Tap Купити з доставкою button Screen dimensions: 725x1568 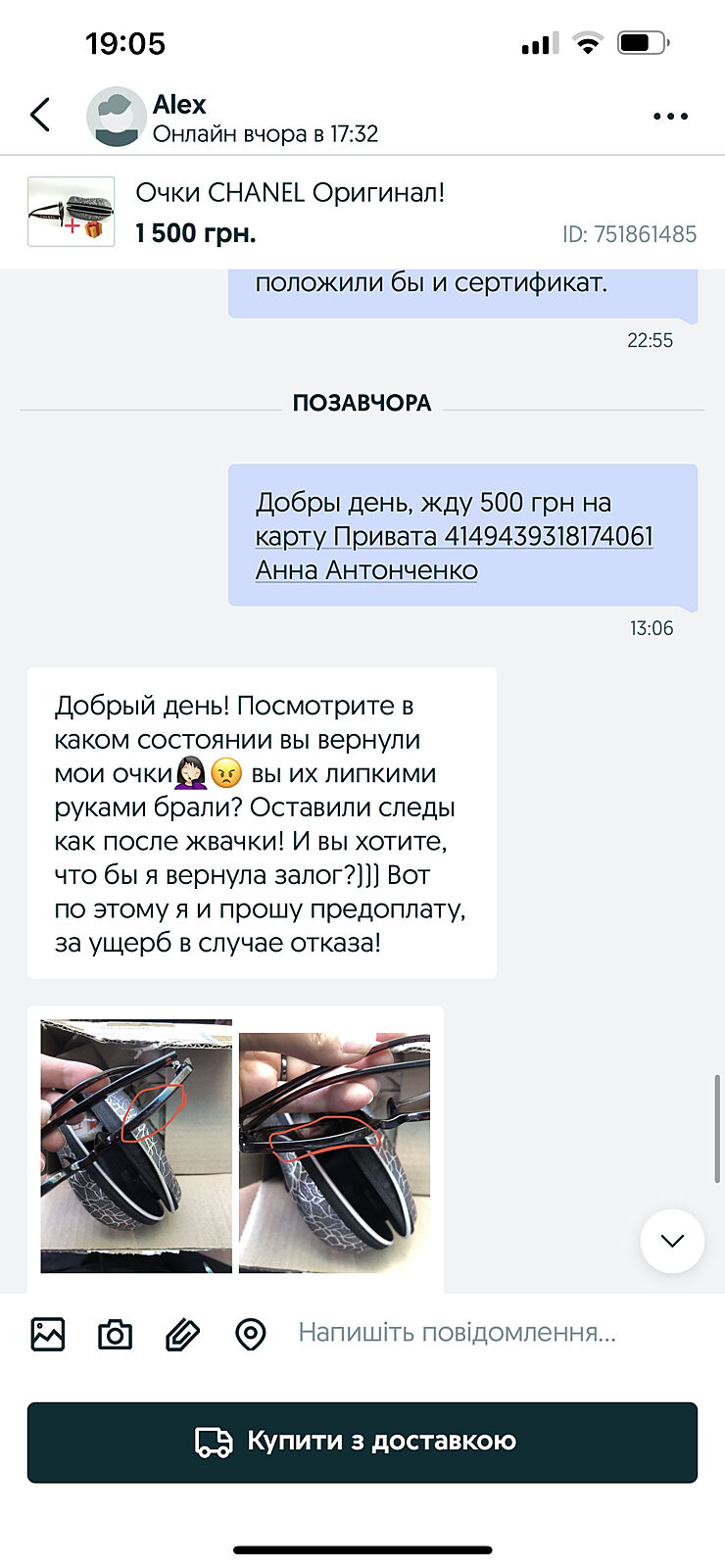[362, 1442]
